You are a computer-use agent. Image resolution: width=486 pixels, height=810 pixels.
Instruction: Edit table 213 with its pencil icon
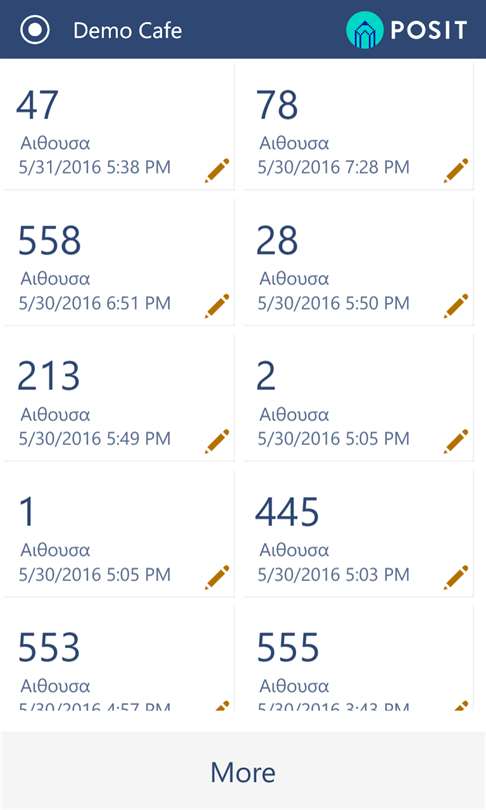217,441
